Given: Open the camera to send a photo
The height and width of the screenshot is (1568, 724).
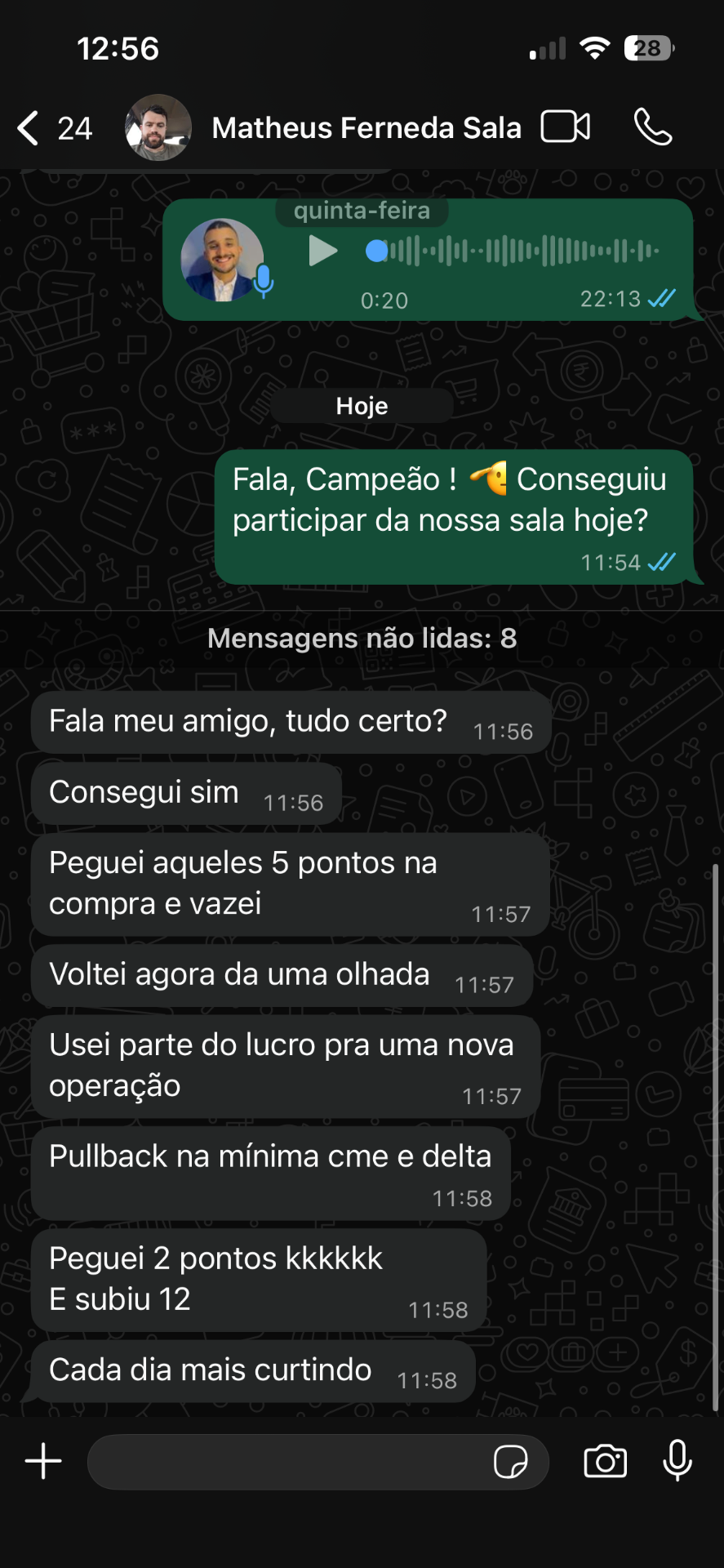Looking at the screenshot, I should [x=606, y=1461].
